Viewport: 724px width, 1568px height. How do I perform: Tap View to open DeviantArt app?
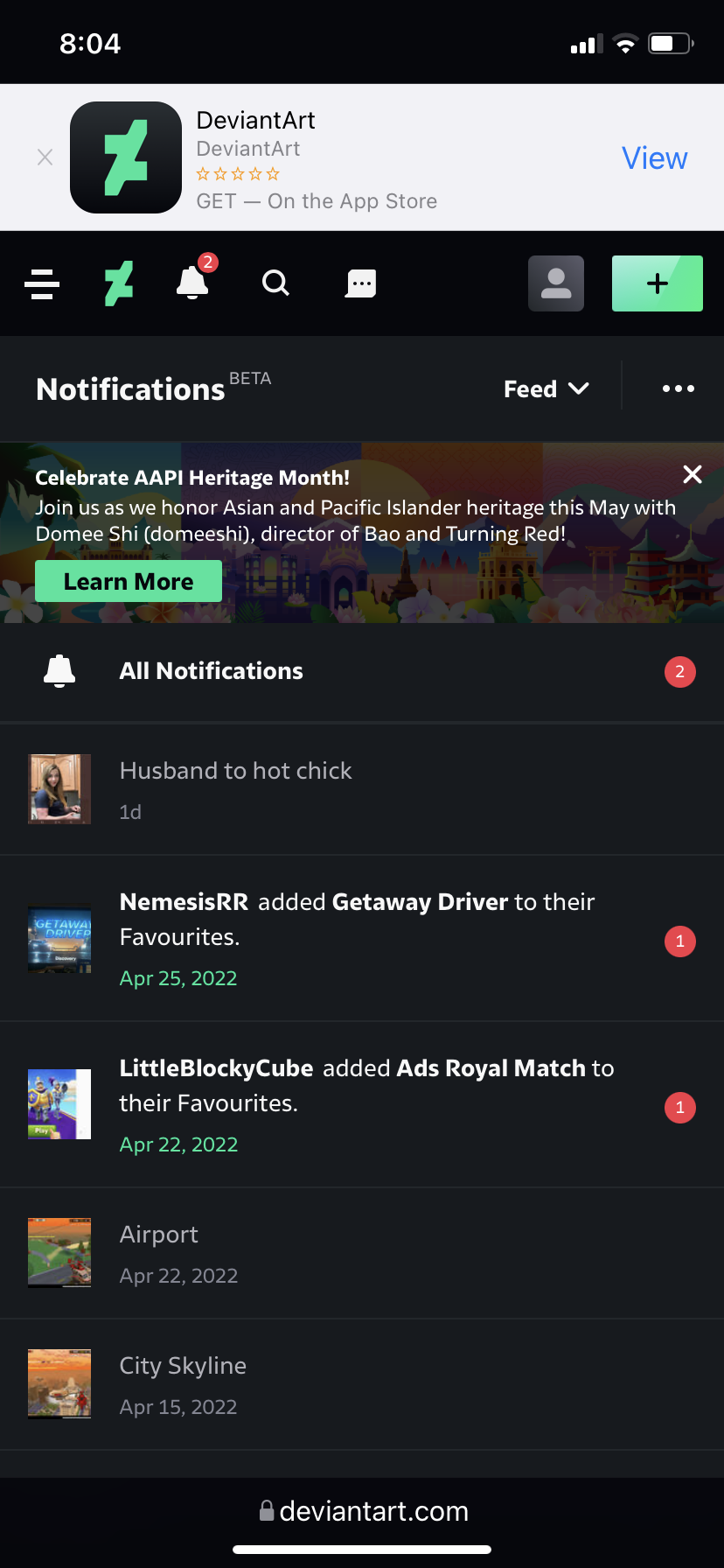[654, 157]
